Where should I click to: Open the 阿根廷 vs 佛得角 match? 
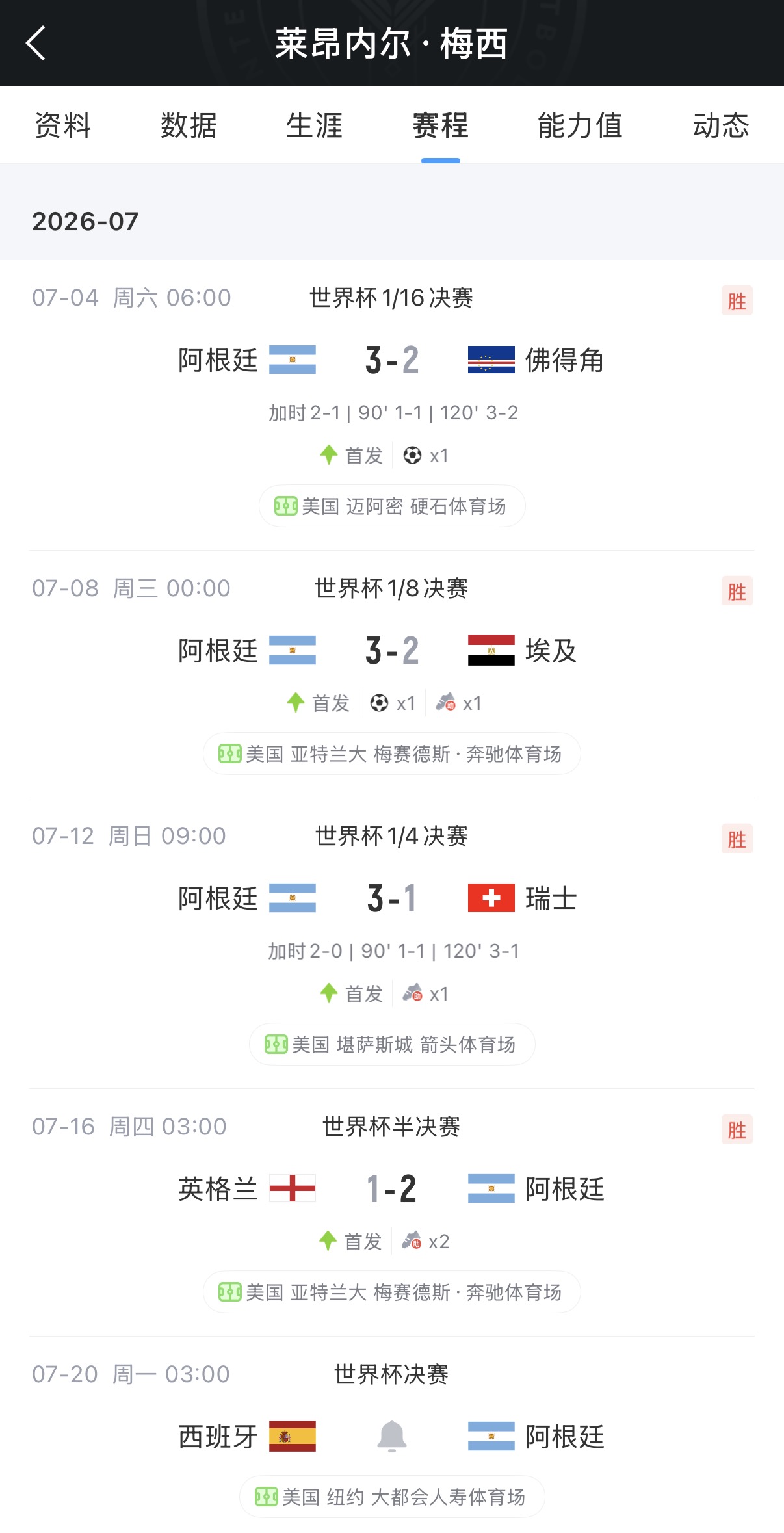coord(392,405)
